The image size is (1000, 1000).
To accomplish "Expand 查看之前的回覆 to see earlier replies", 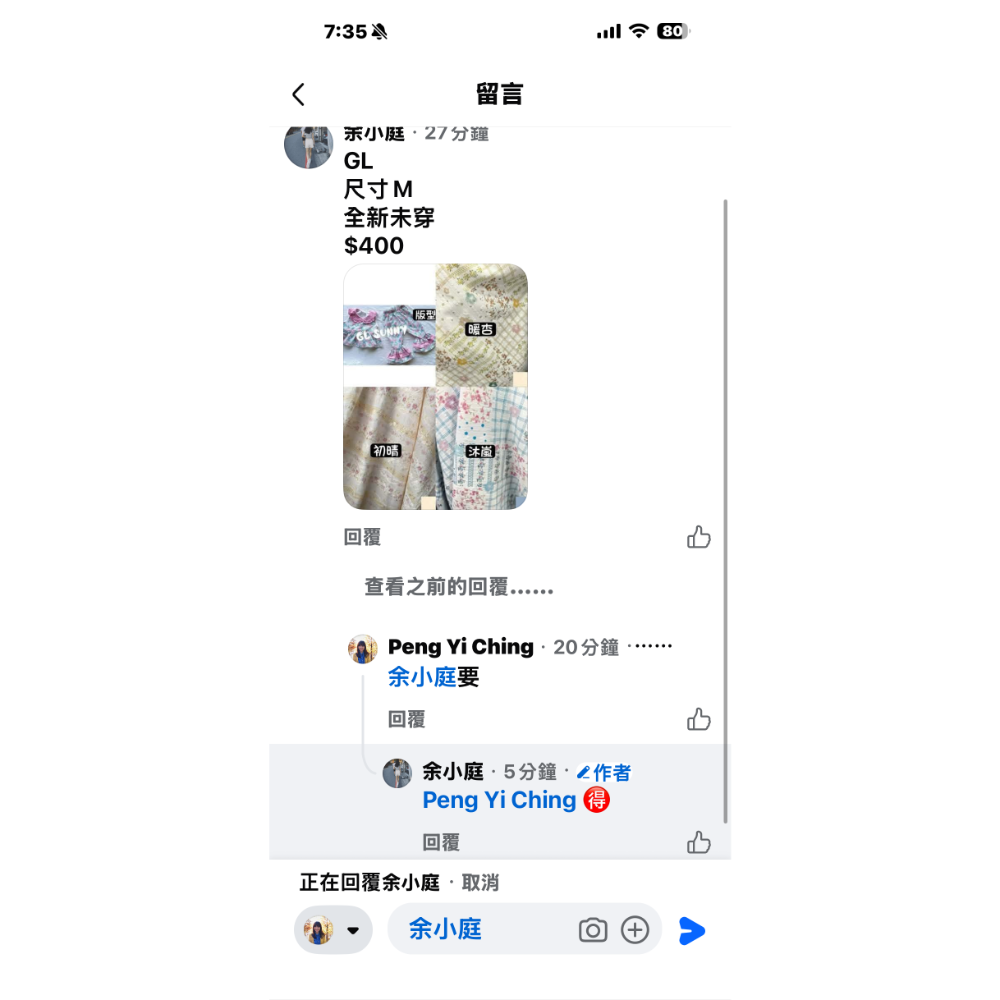I will (x=459, y=587).
